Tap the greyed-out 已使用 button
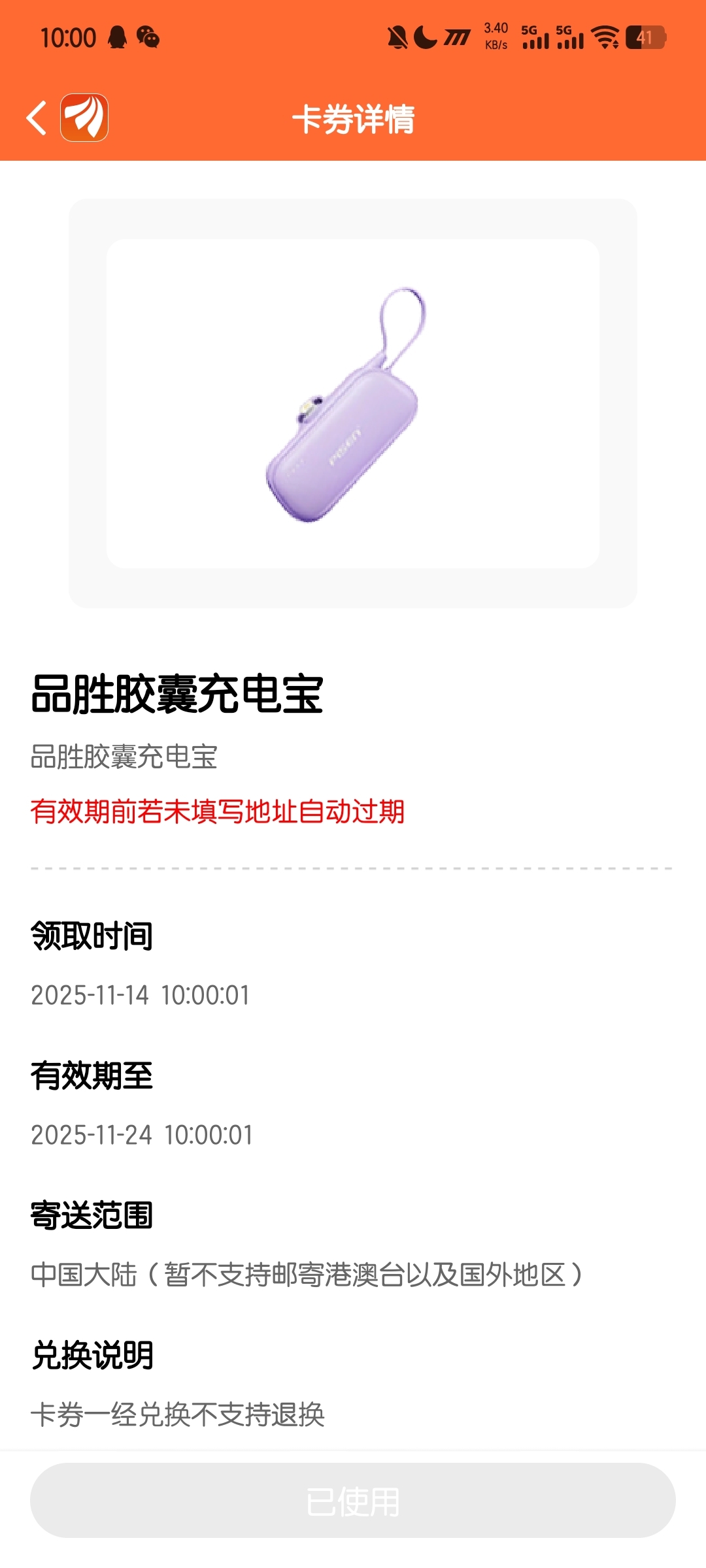 pyautogui.click(x=353, y=1501)
